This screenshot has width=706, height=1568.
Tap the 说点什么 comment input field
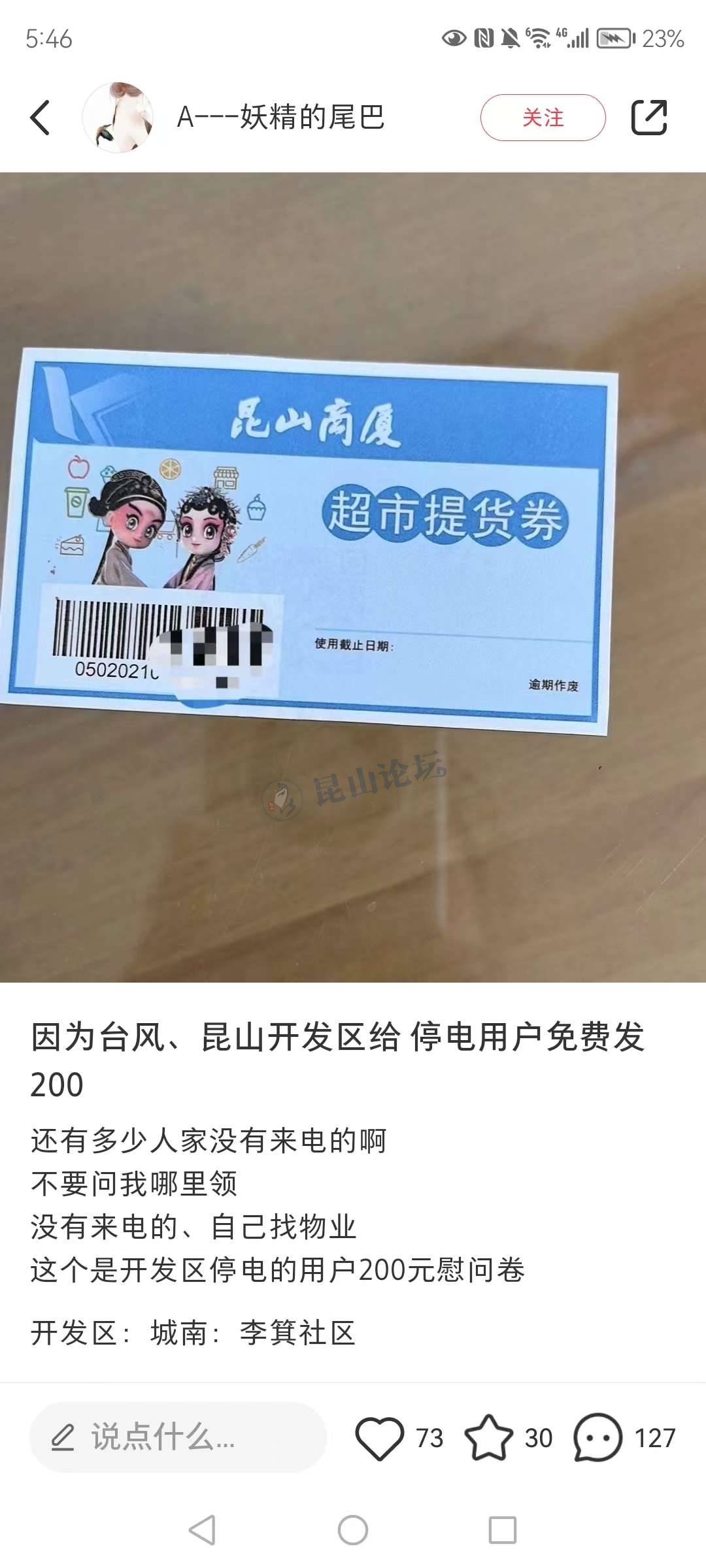tap(178, 1437)
